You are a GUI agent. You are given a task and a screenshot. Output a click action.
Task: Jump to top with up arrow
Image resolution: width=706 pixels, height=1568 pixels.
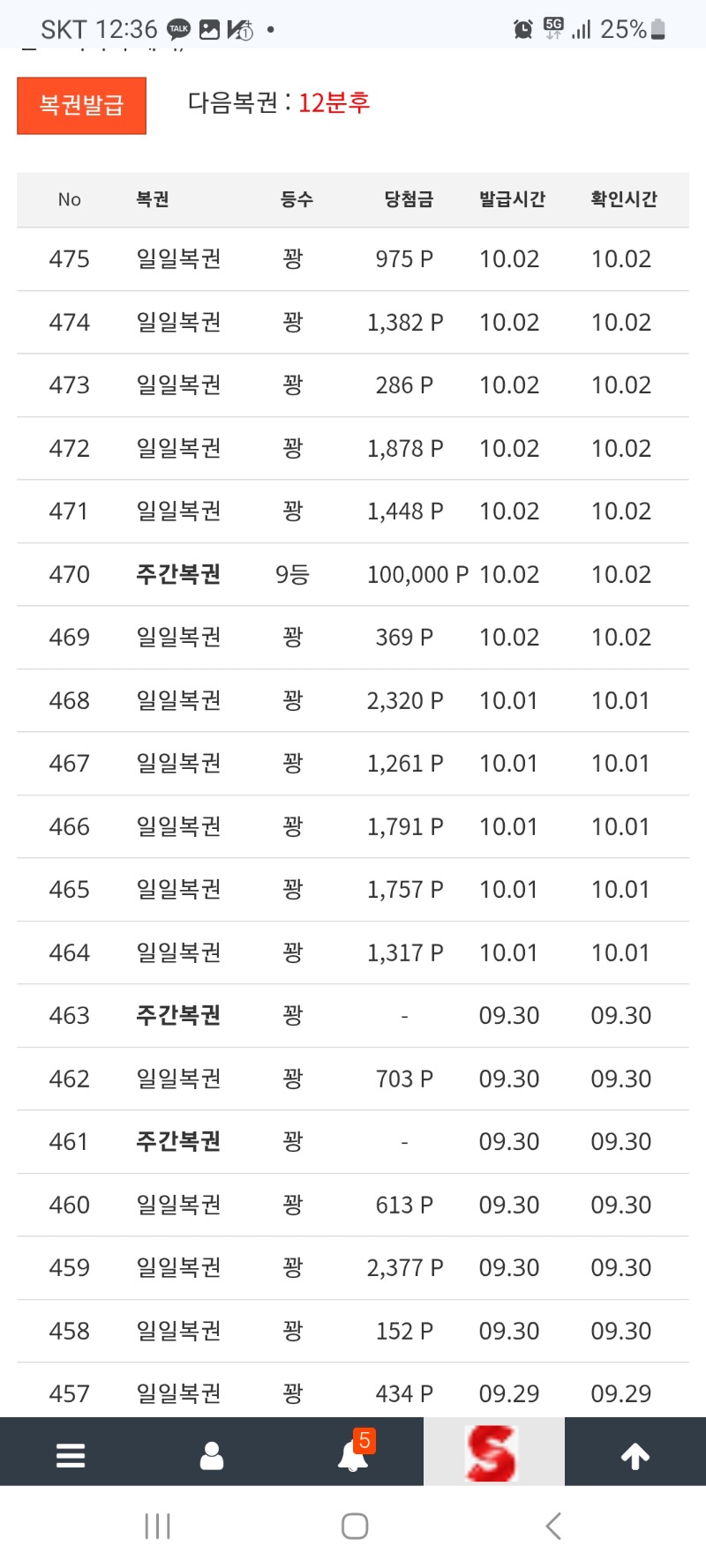coord(635,1454)
